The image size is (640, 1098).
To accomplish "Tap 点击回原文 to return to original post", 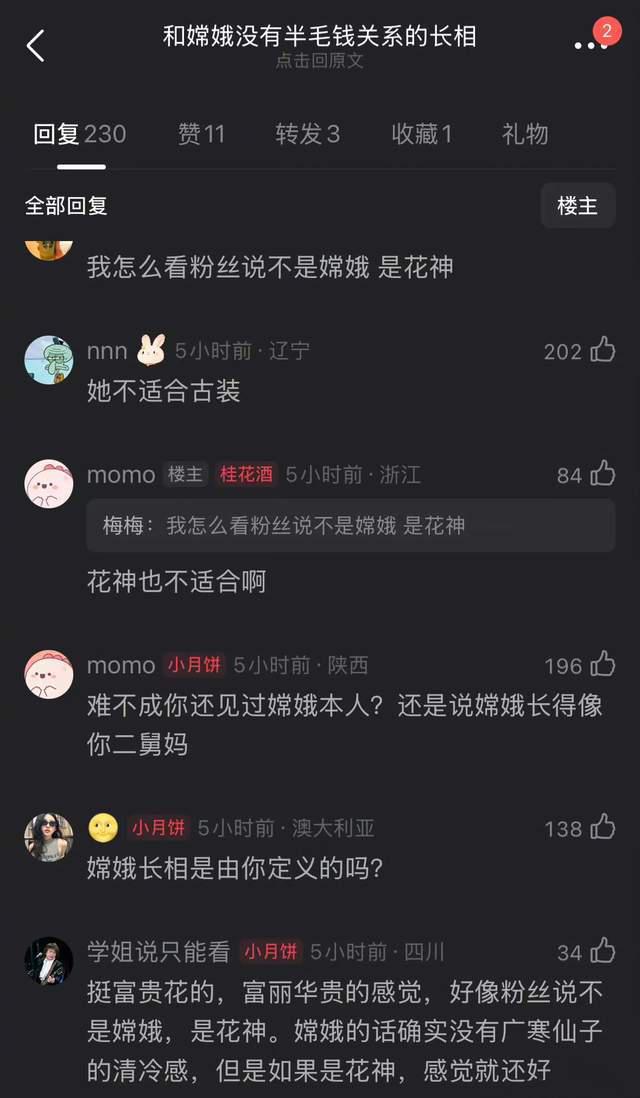I will [x=320, y=61].
